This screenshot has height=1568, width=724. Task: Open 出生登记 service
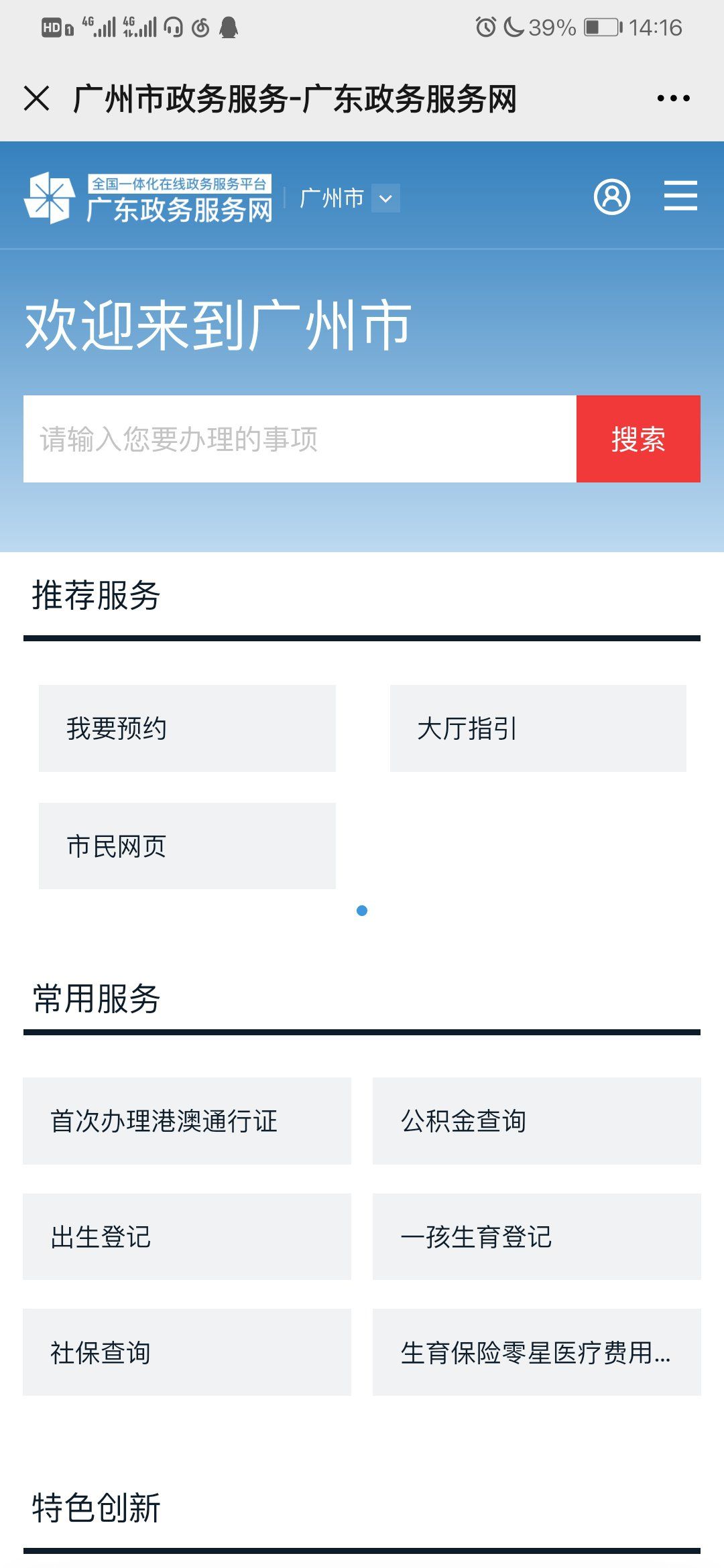point(187,1237)
